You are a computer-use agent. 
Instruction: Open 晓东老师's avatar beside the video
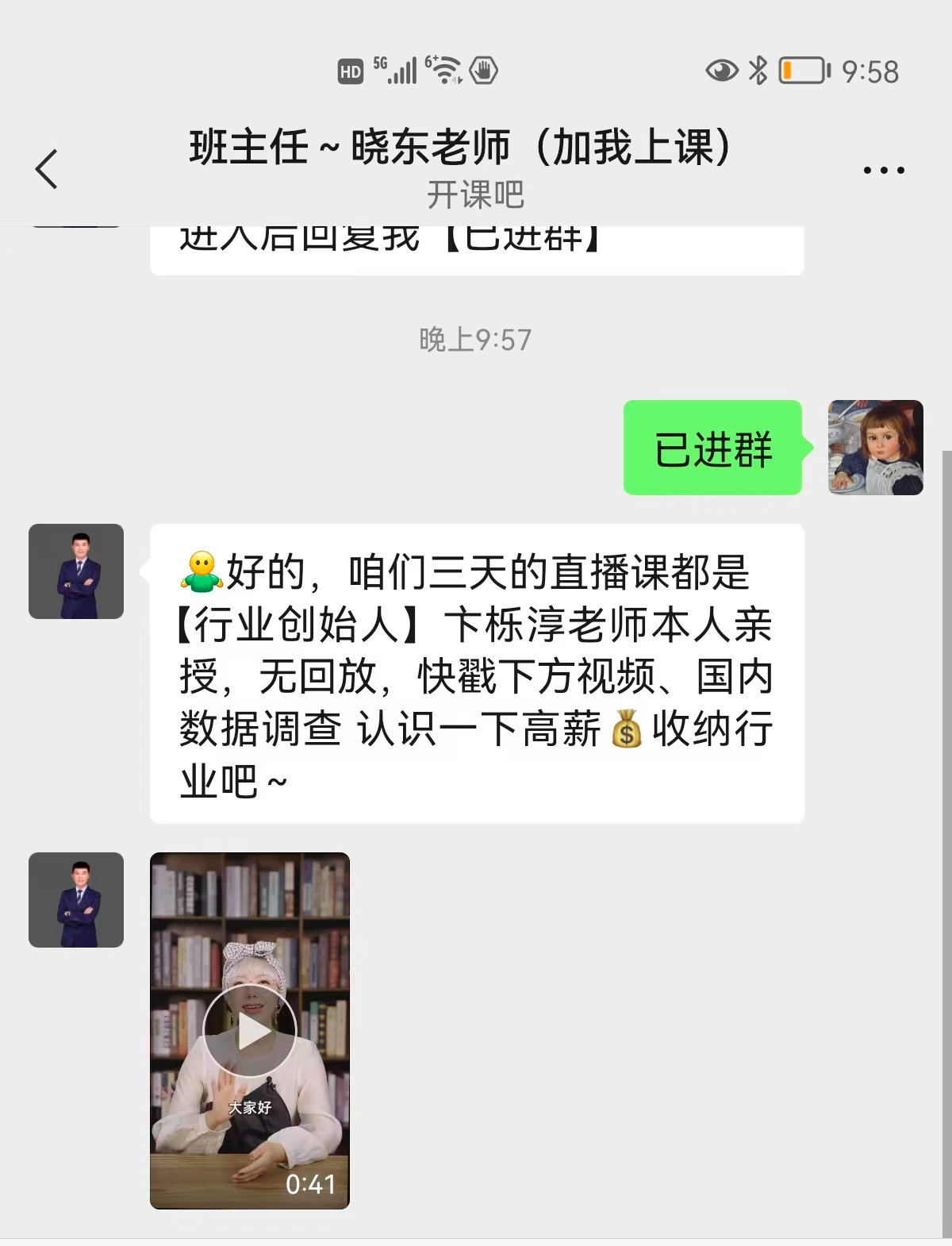tap(76, 900)
